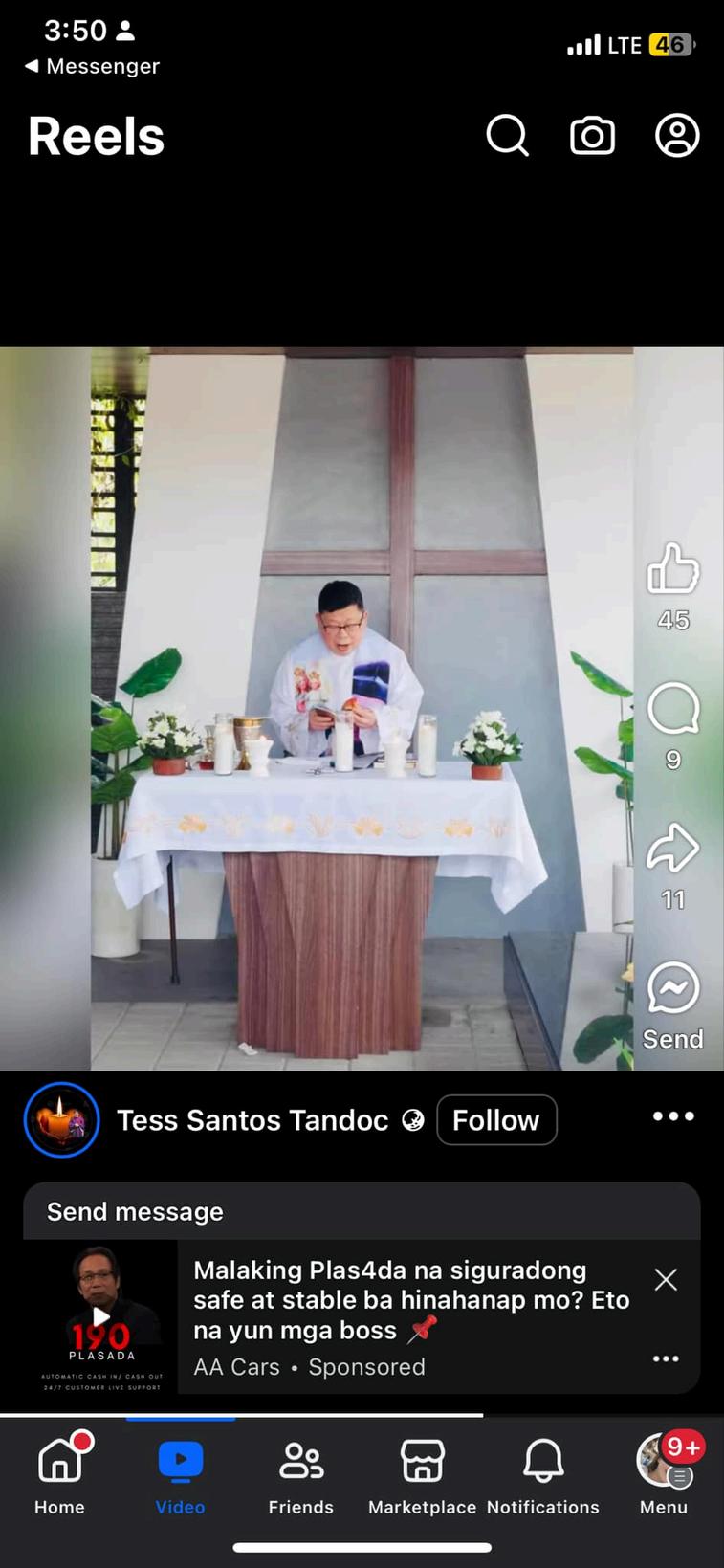Send the reel via Messenger
Screen dimensions: 724x1568
pos(673,990)
